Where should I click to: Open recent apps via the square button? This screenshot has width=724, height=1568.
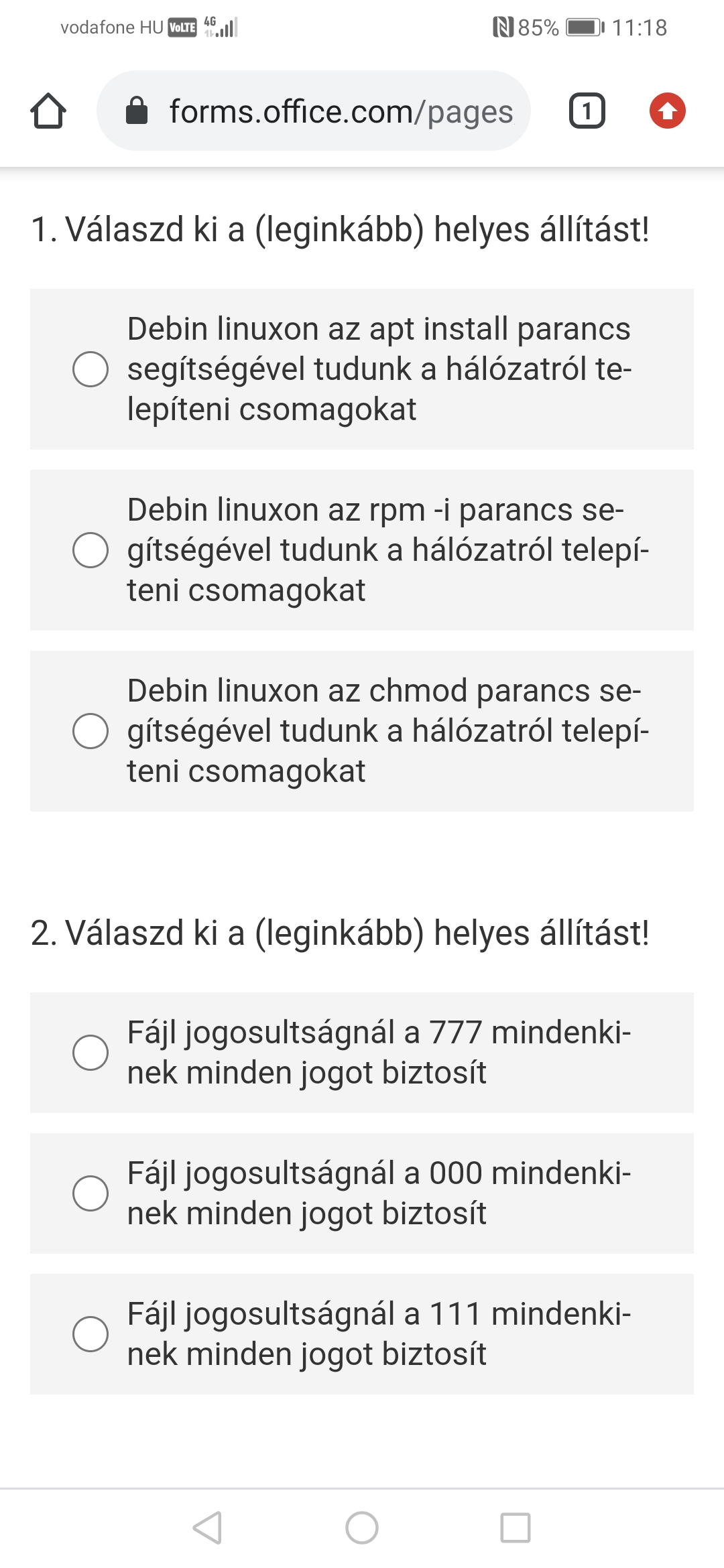click(x=516, y=1528)
